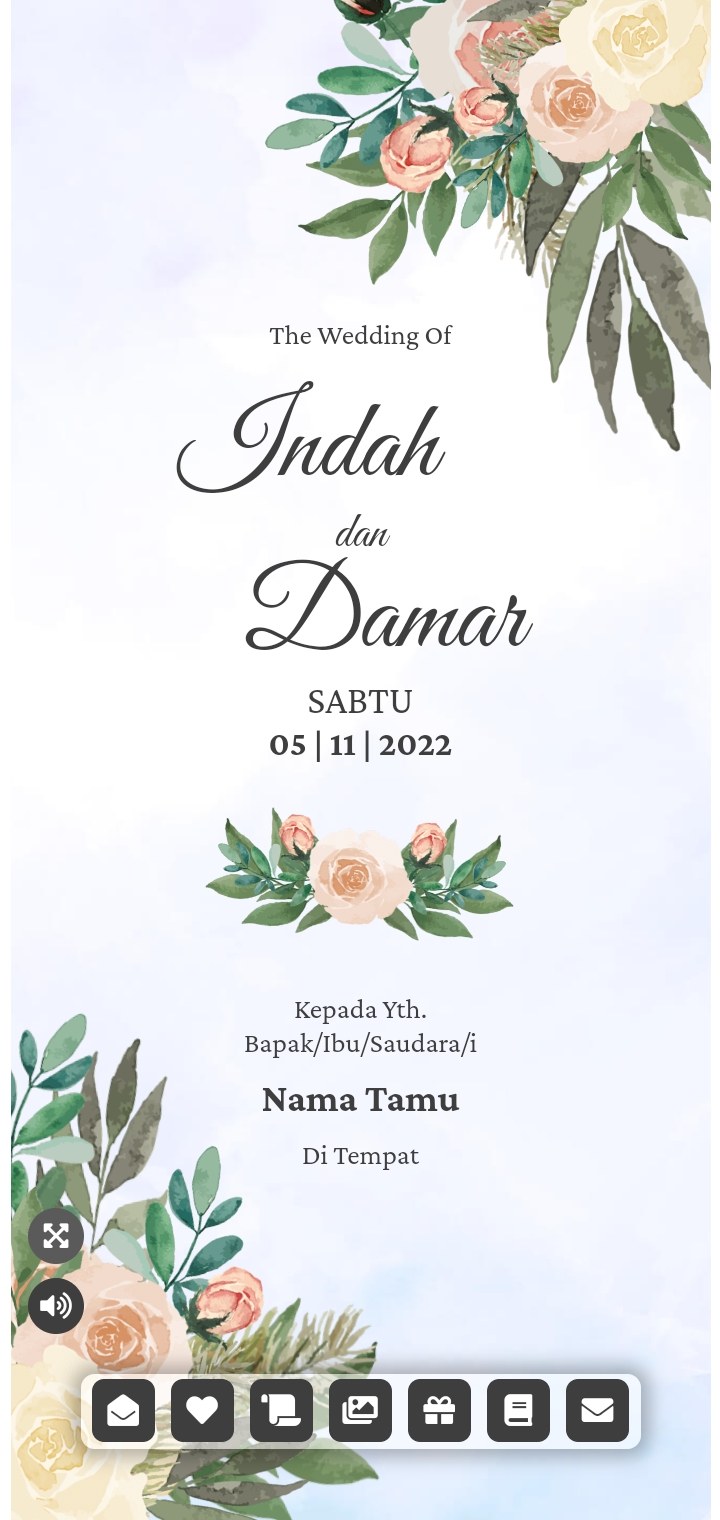Open the invitation cover via the open-envelope icon
This screenshot has height=1520, width=720.
[x=123, y=1411]
